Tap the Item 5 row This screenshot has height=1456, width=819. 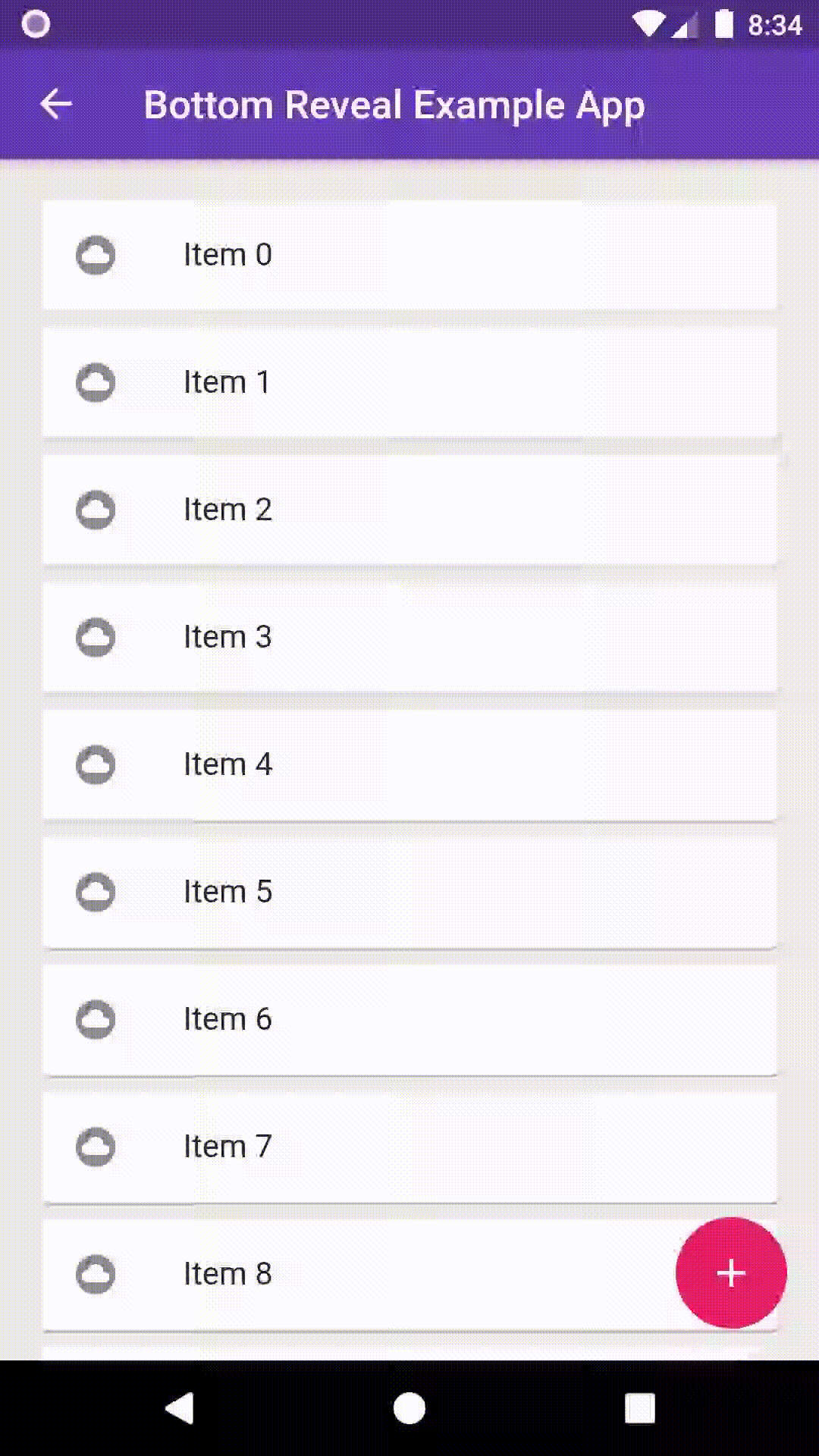coord(409,892)
